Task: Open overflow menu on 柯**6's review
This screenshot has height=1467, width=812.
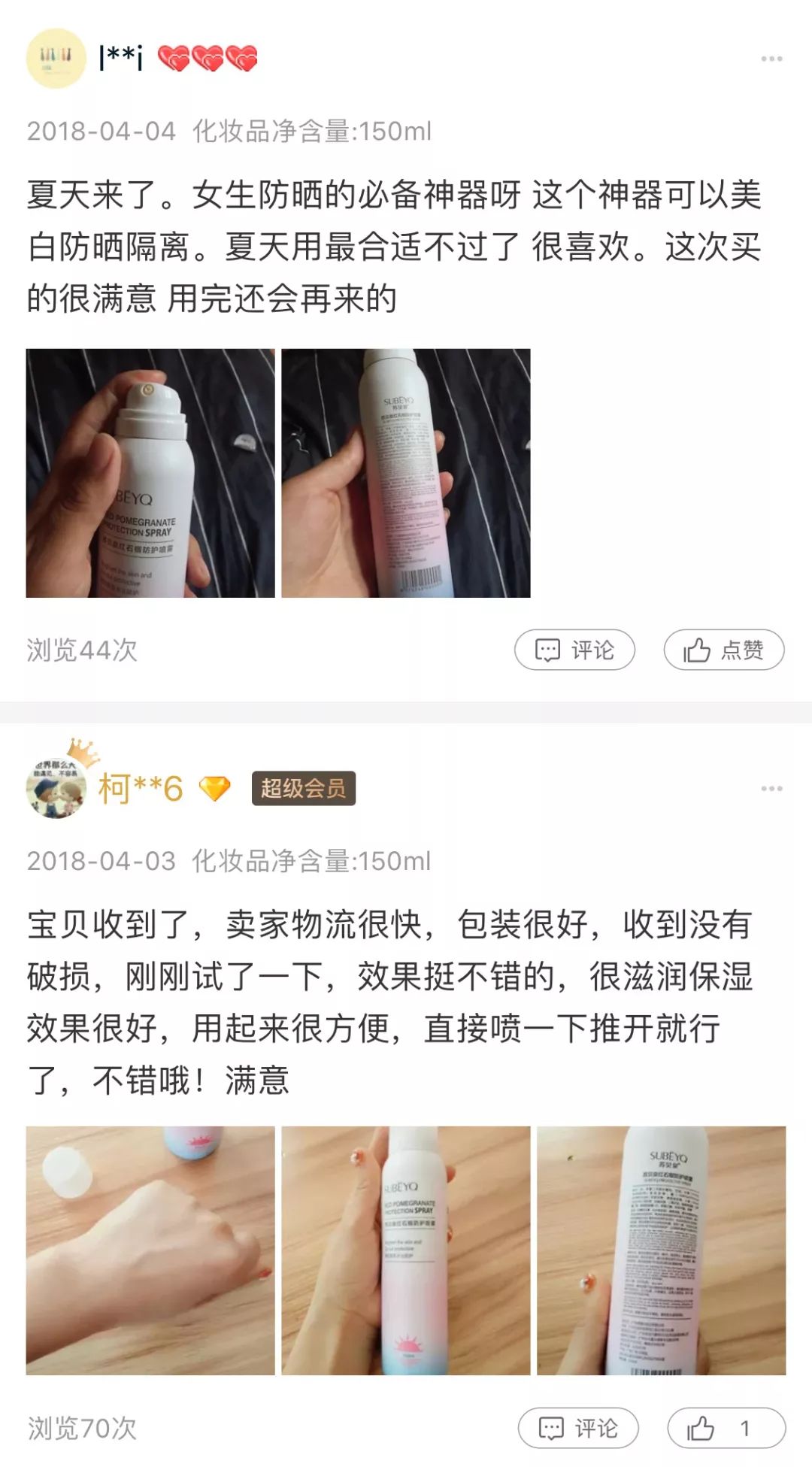Action: (x=771, y=789)
